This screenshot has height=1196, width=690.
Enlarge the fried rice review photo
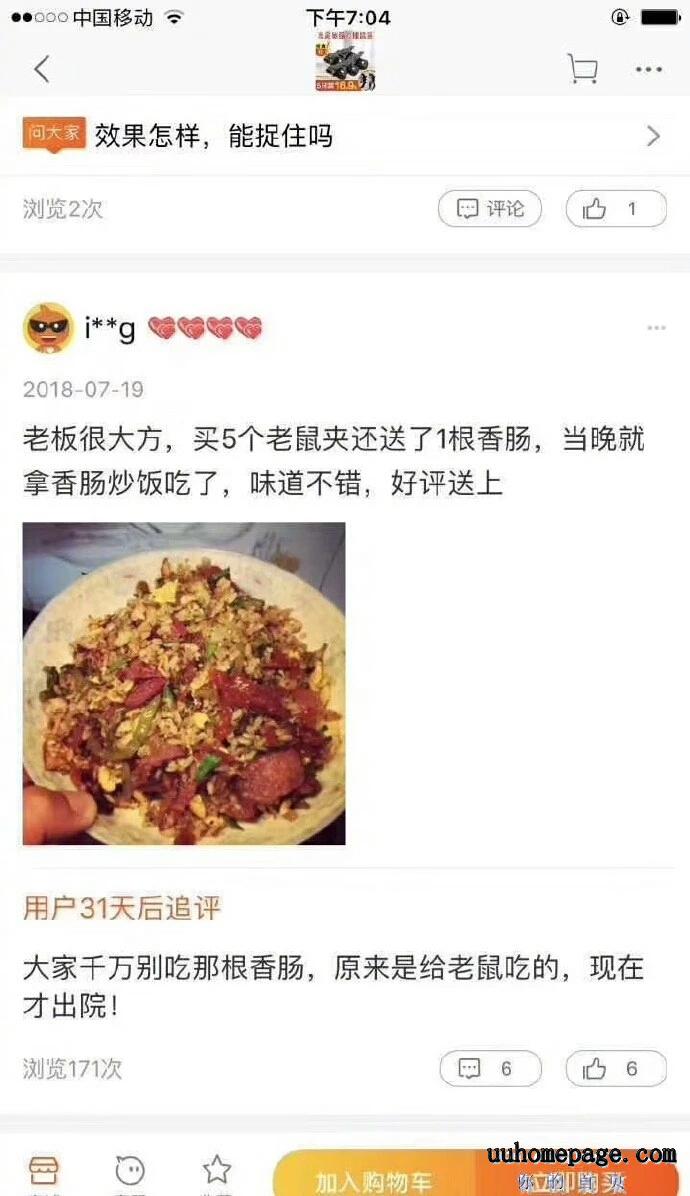[184, 683]
